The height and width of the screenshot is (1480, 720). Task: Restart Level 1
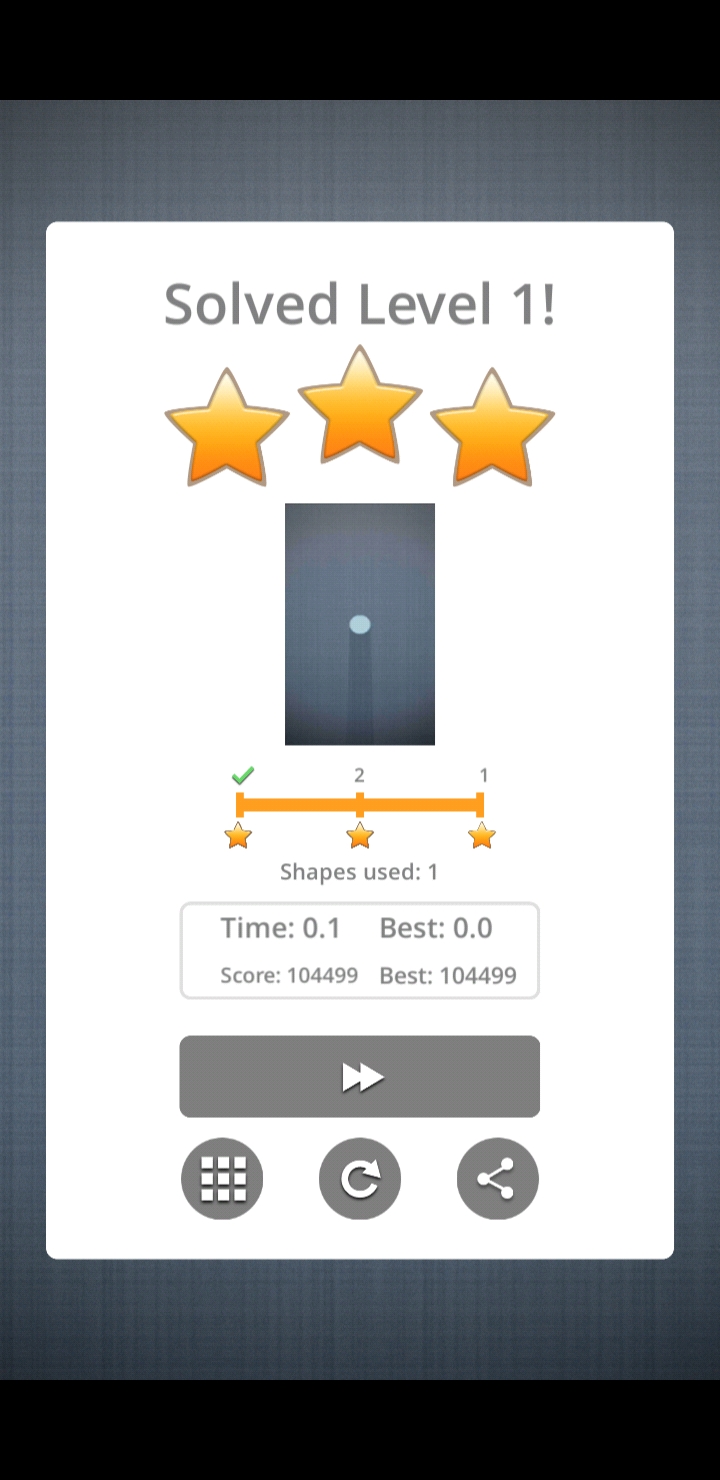[x=360, y=1179]
